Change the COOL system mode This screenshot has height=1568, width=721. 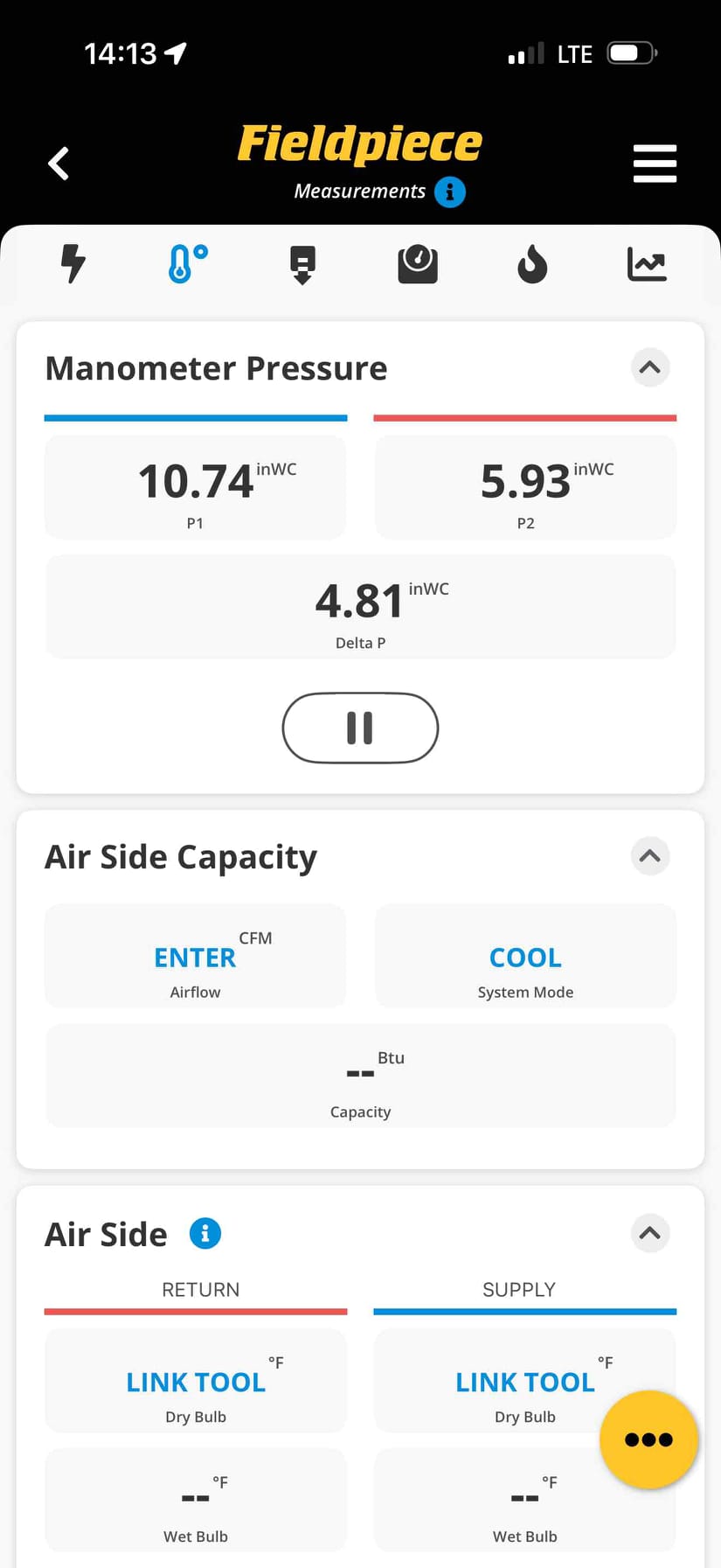pos(525,958)
